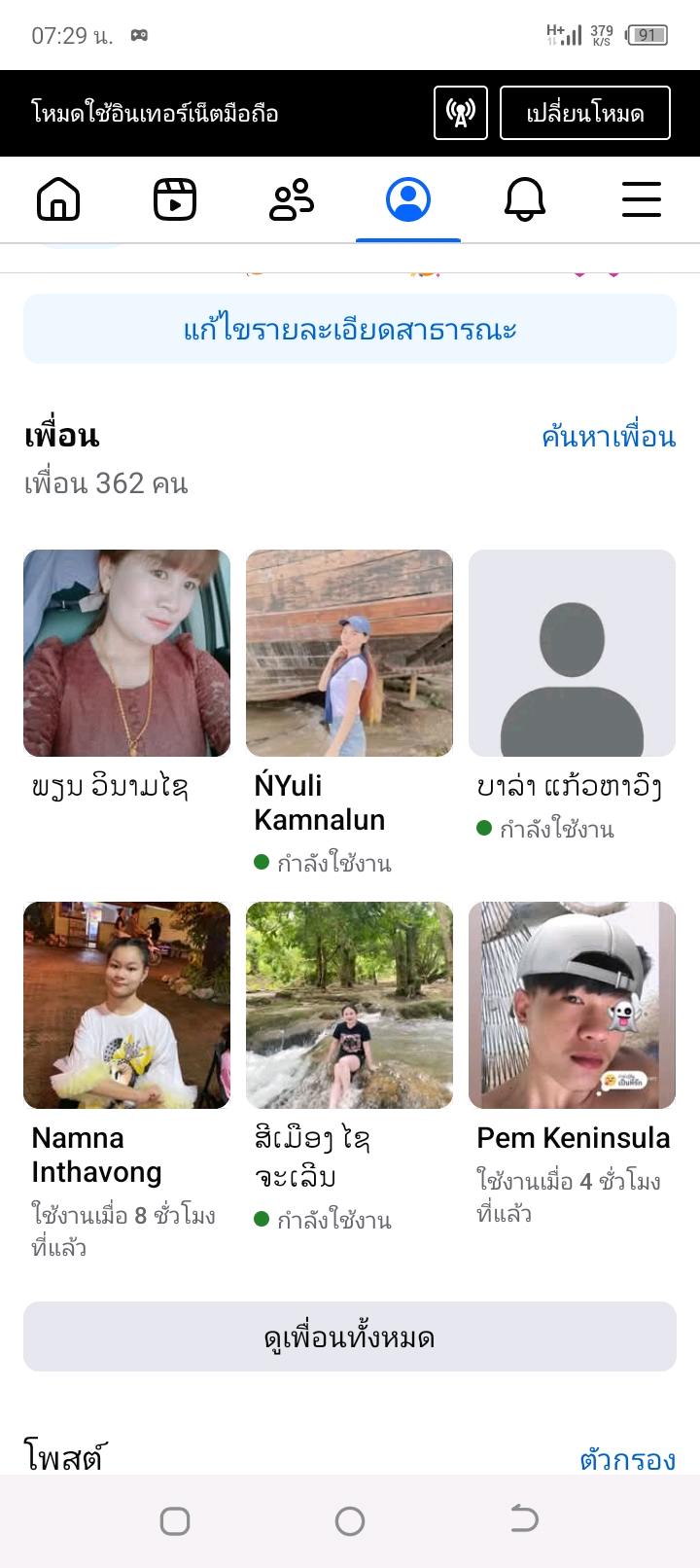Switch to the Friends tab
The width and height of the screenshot is (700, 1568).
click(x=292, y=200)
